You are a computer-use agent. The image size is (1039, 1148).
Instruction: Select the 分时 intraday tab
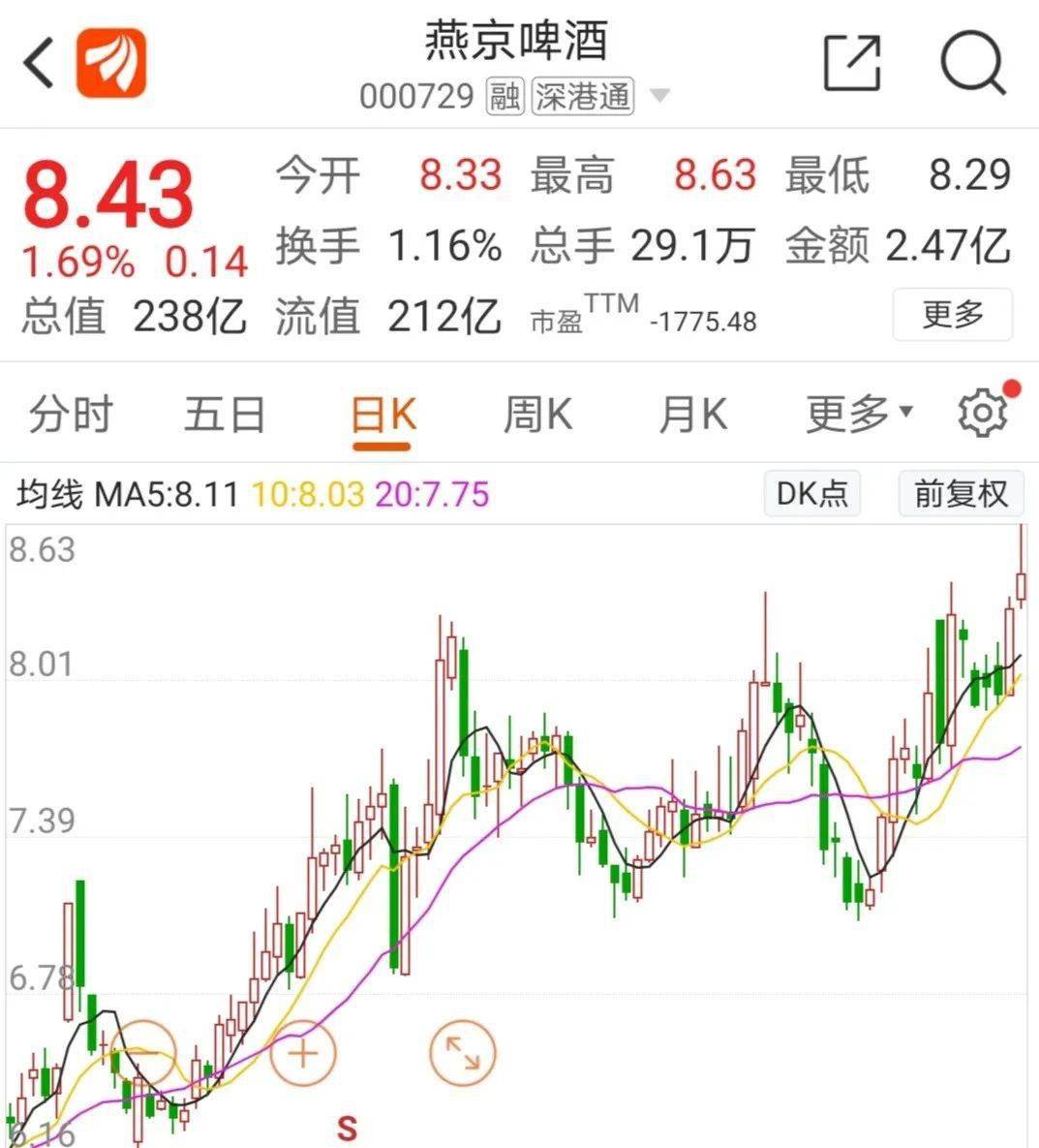[x=70, y=411]
